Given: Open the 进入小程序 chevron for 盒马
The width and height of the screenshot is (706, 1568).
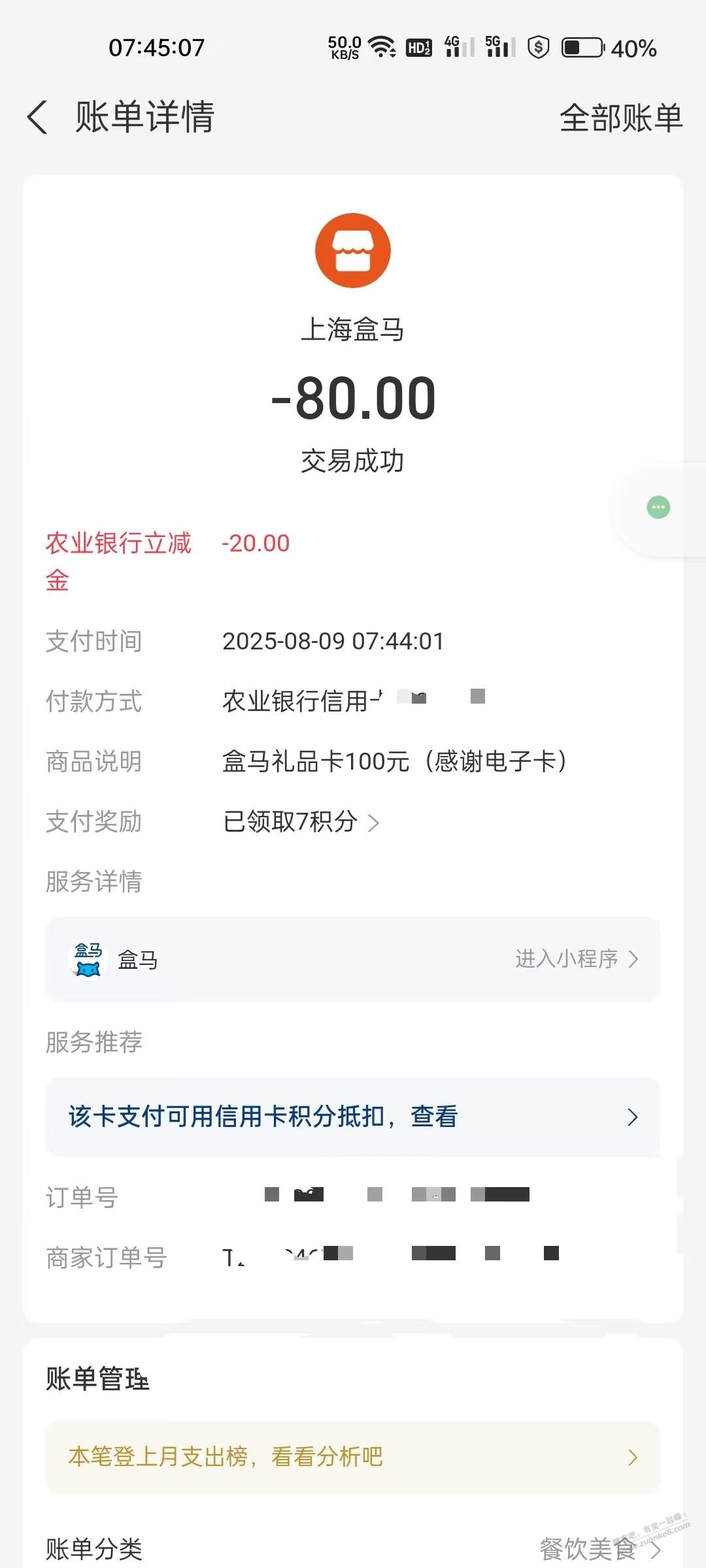Looking at the screenshot, I should (x=633, y=959).
